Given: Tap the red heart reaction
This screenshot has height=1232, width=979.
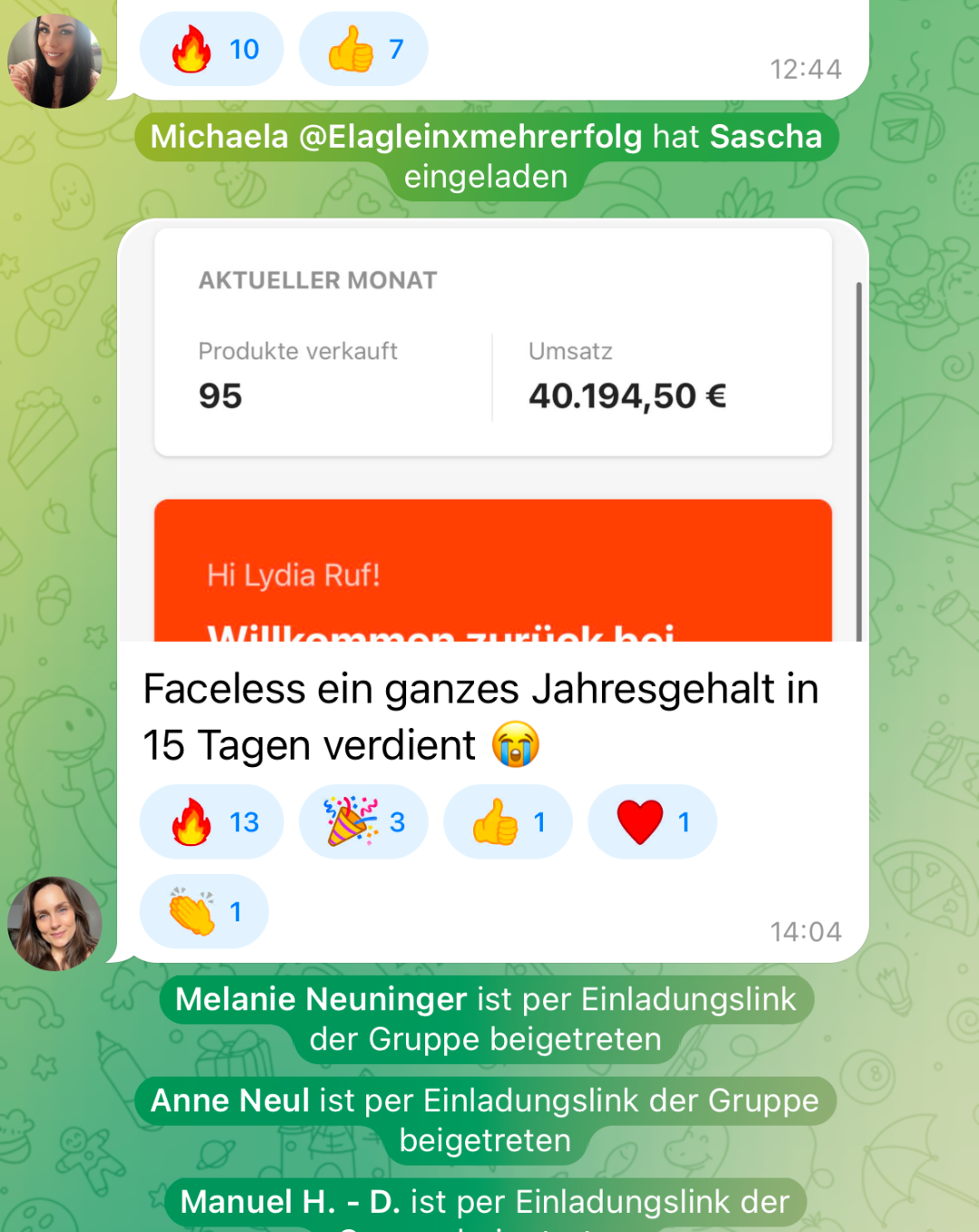Looking at the screenshot, I should tap(652, 821).
